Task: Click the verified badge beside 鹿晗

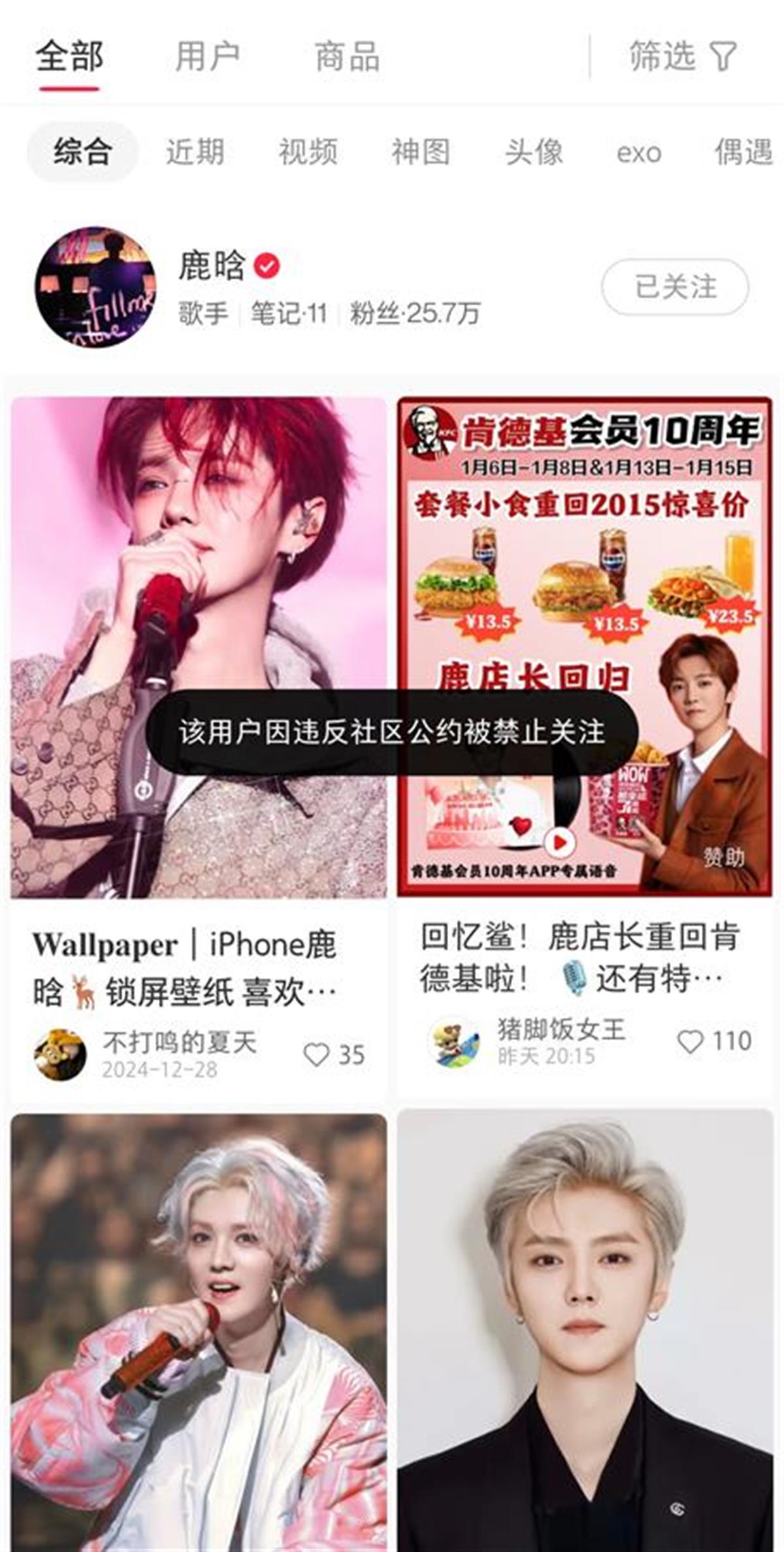Action: click(x=267, y=265)
